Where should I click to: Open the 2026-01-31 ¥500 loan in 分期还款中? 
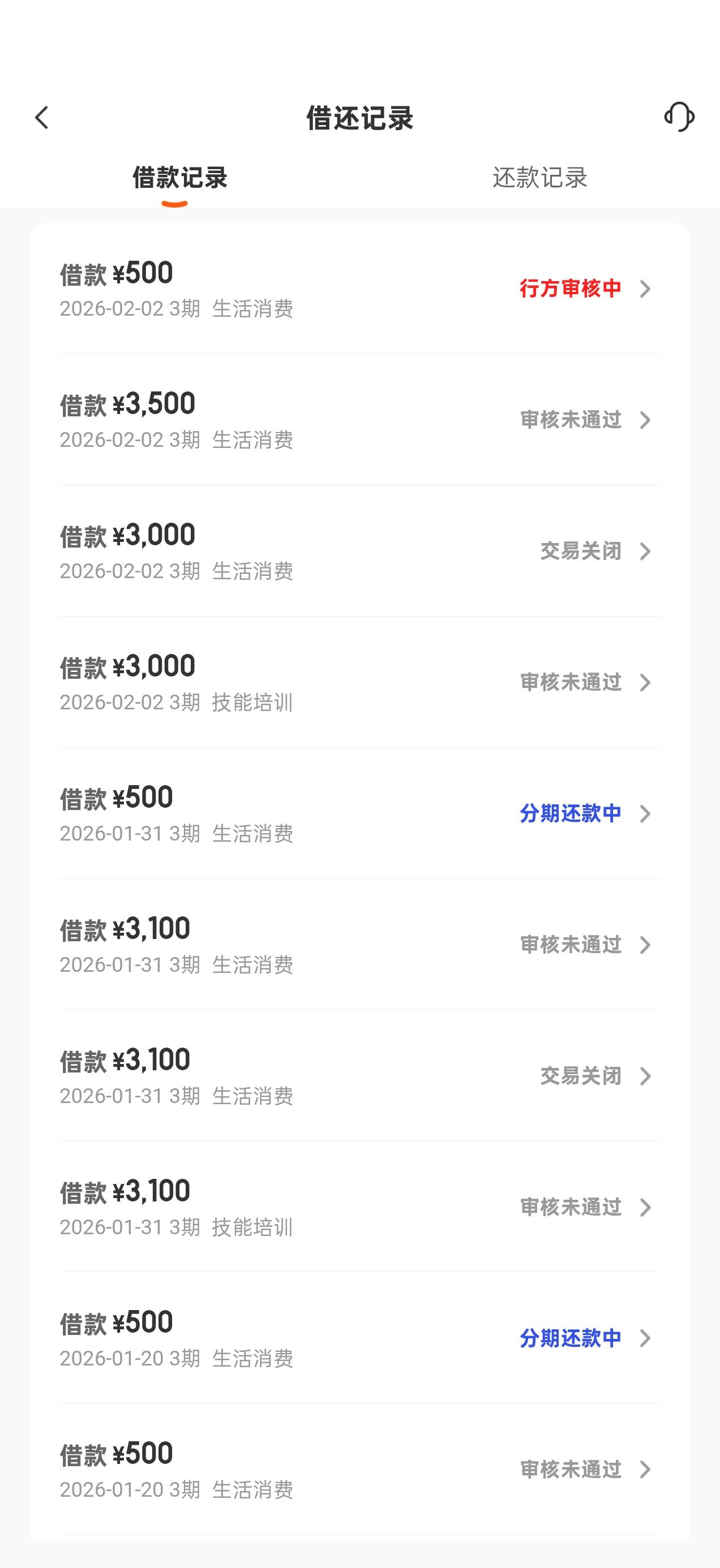click(360, 813)
